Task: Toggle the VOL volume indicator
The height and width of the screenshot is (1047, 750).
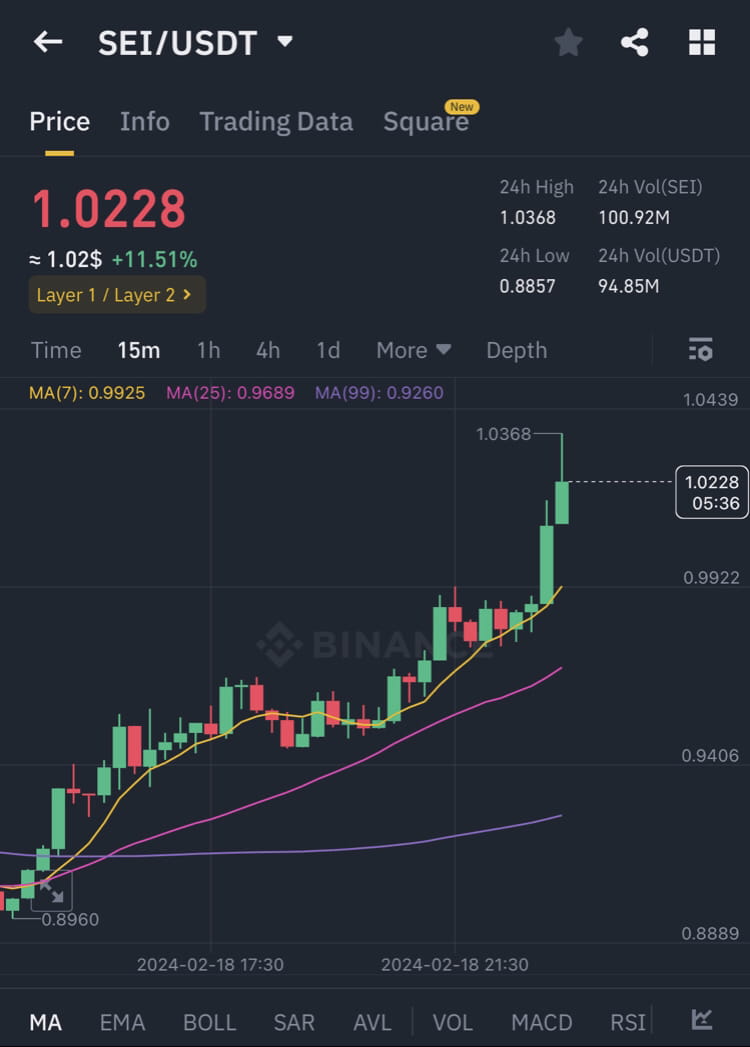Action: (453, 1022)
